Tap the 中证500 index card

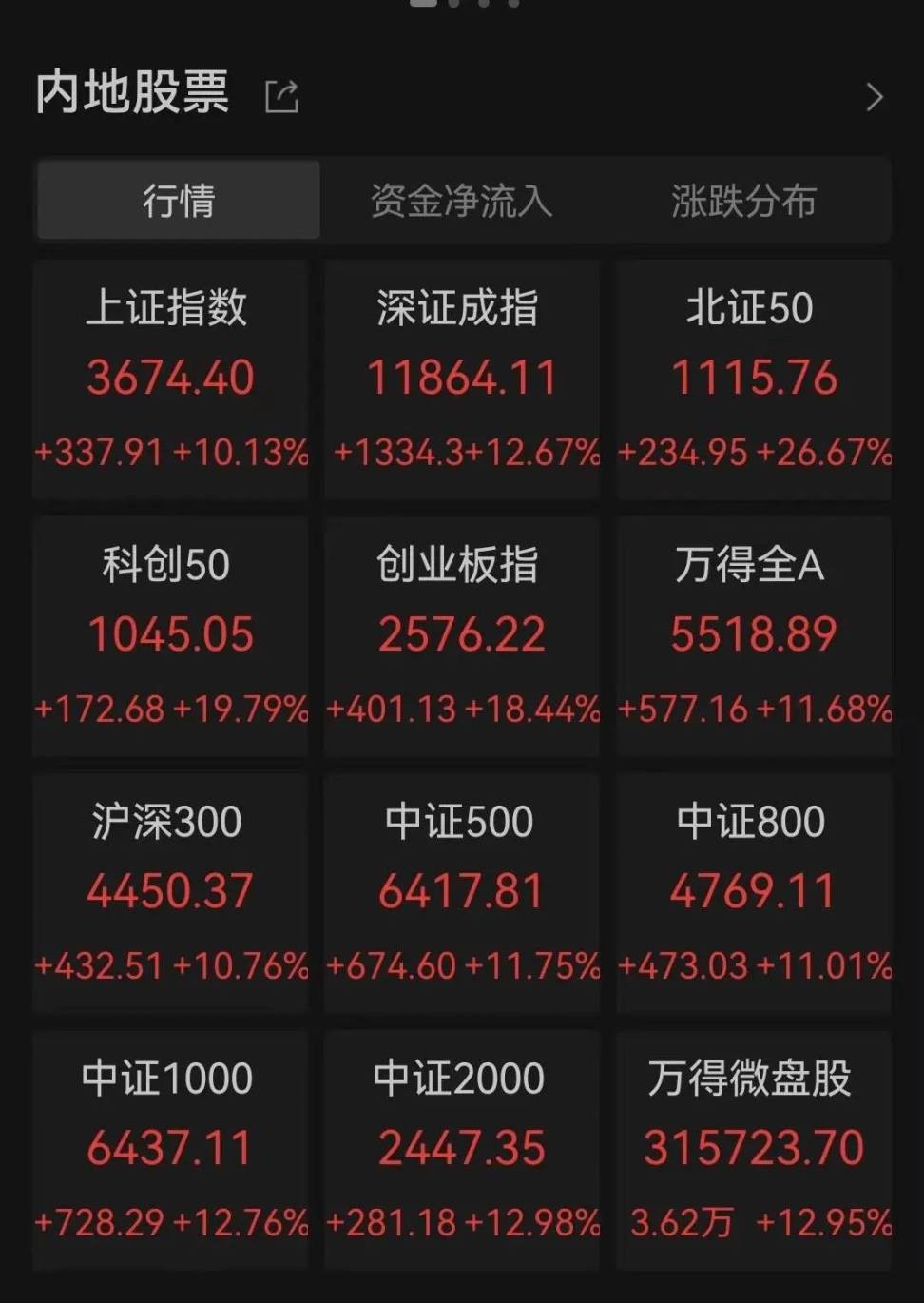pos(462,892)
